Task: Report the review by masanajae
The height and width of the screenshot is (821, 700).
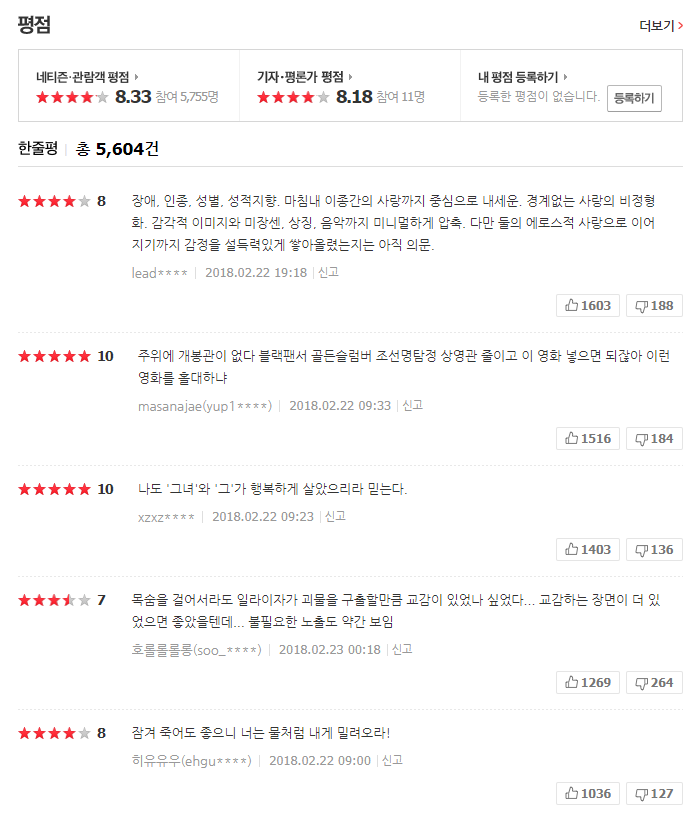Action: (x=412, y=405)
